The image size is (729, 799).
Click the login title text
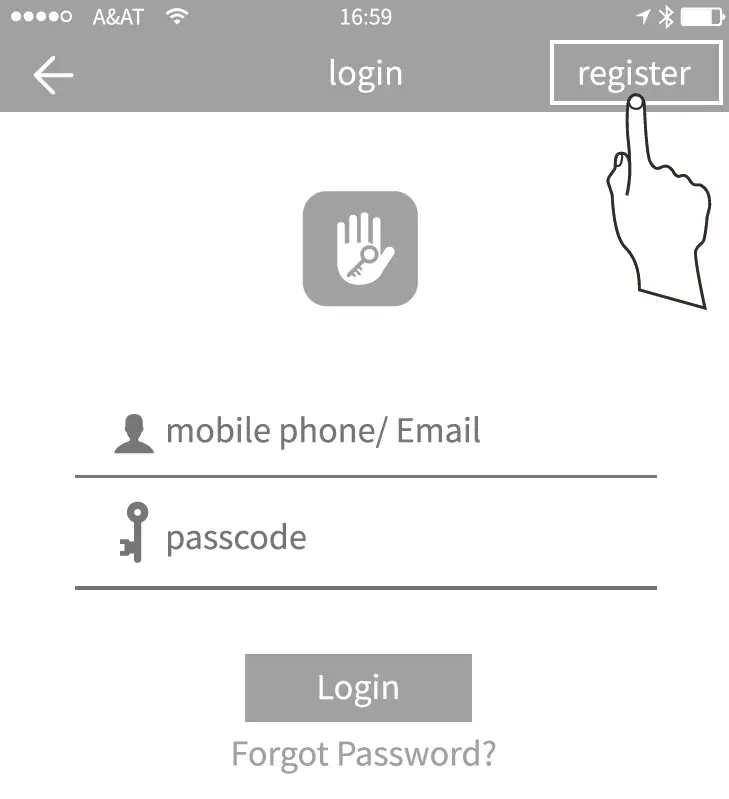point(366,72)
